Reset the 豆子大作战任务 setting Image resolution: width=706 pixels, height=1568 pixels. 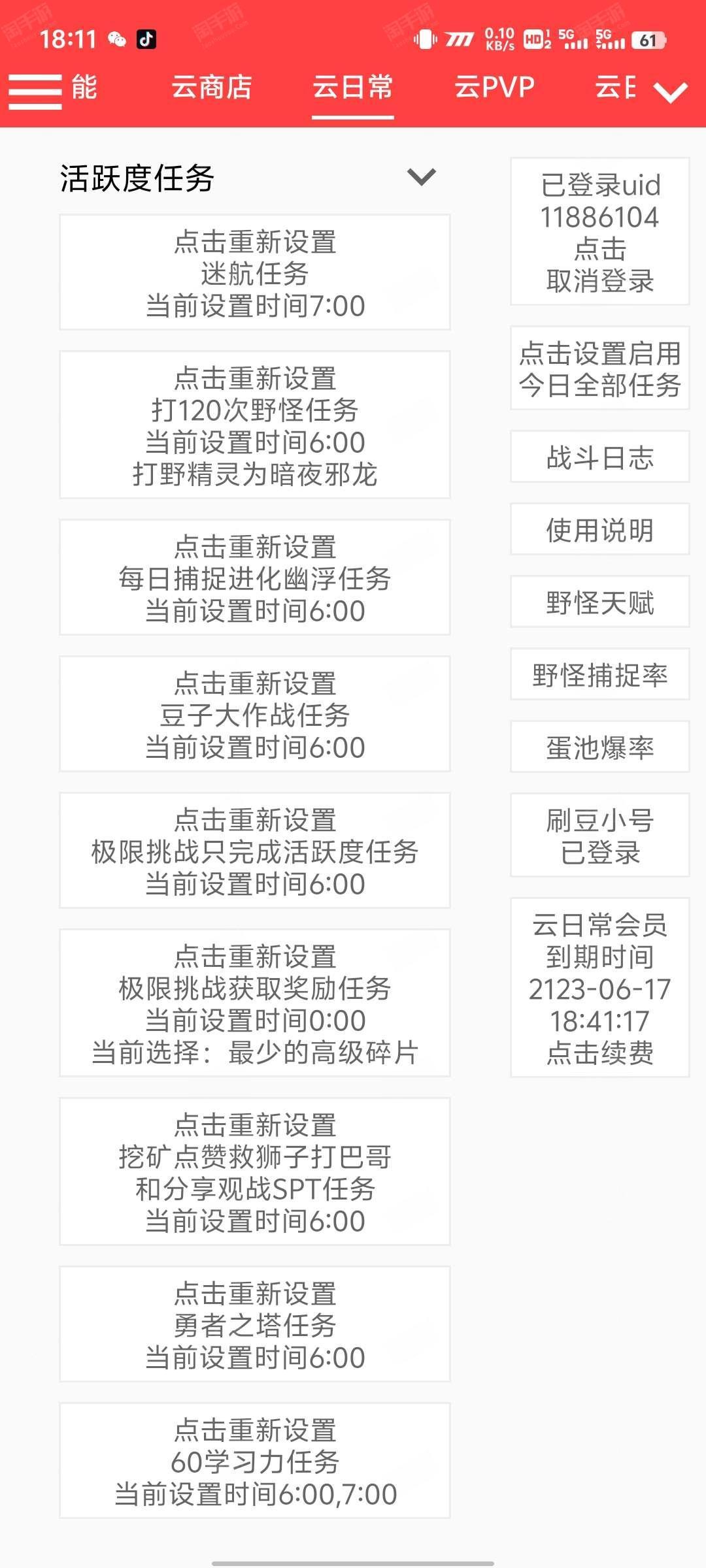coord(255,714)
